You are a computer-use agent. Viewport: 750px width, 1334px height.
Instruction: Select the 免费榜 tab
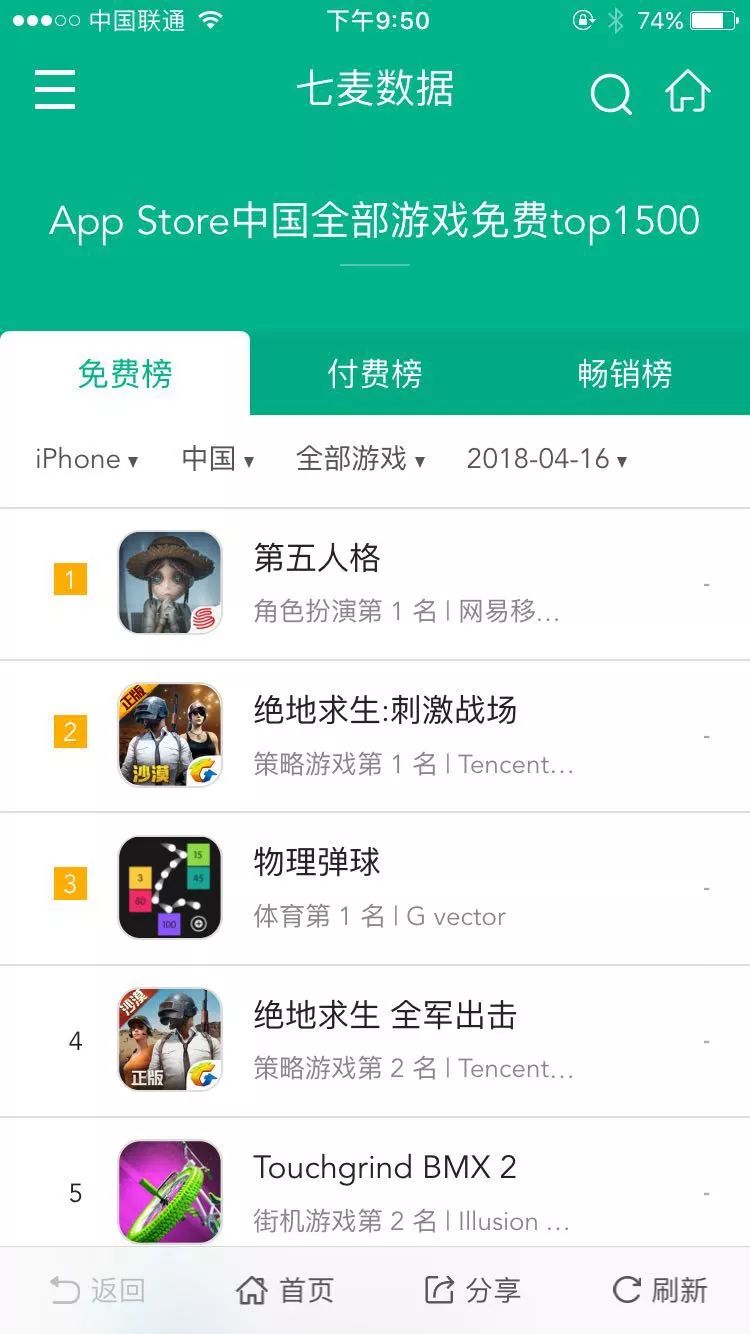125,374
